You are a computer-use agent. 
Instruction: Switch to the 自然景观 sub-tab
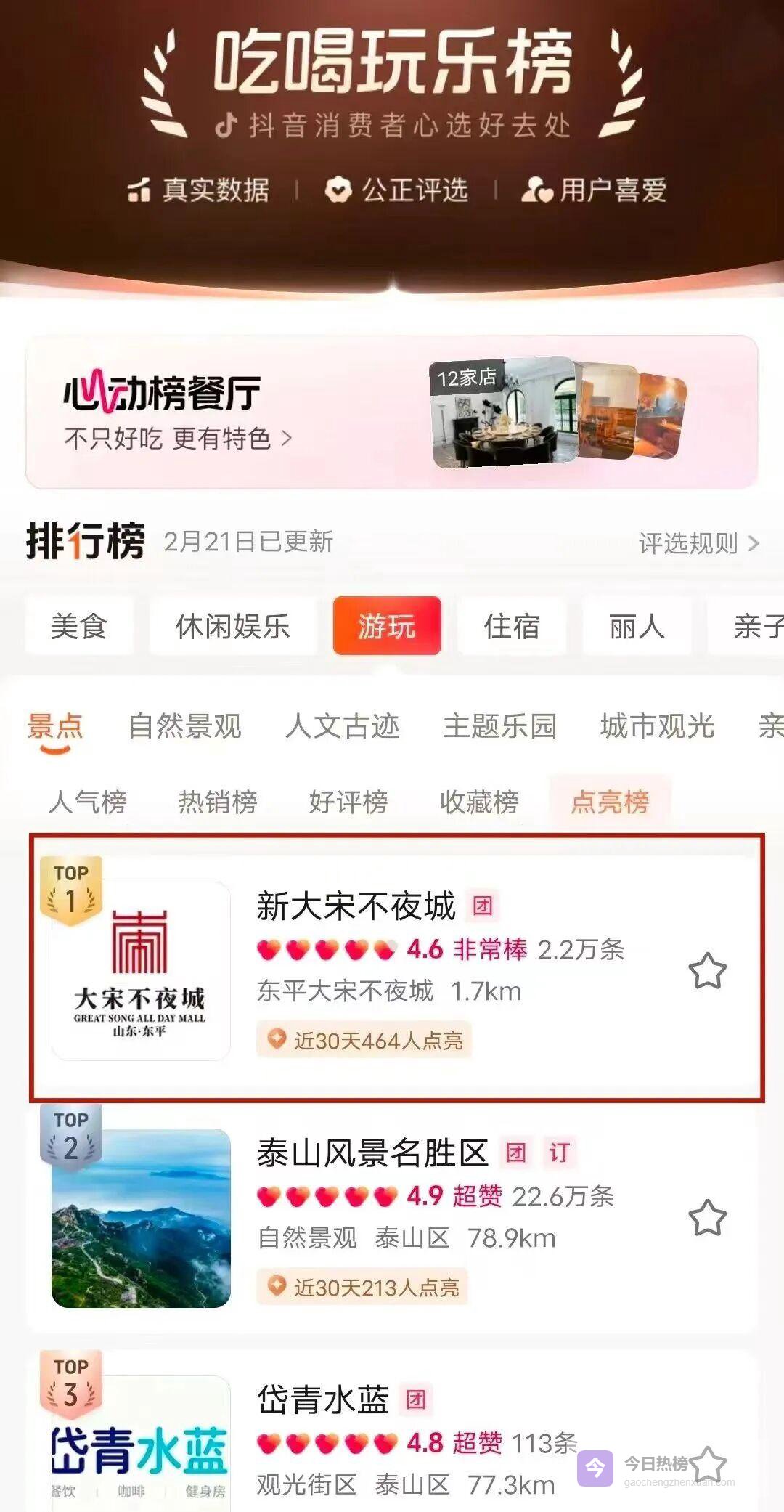pyautogui.click(x=184, y=726)
